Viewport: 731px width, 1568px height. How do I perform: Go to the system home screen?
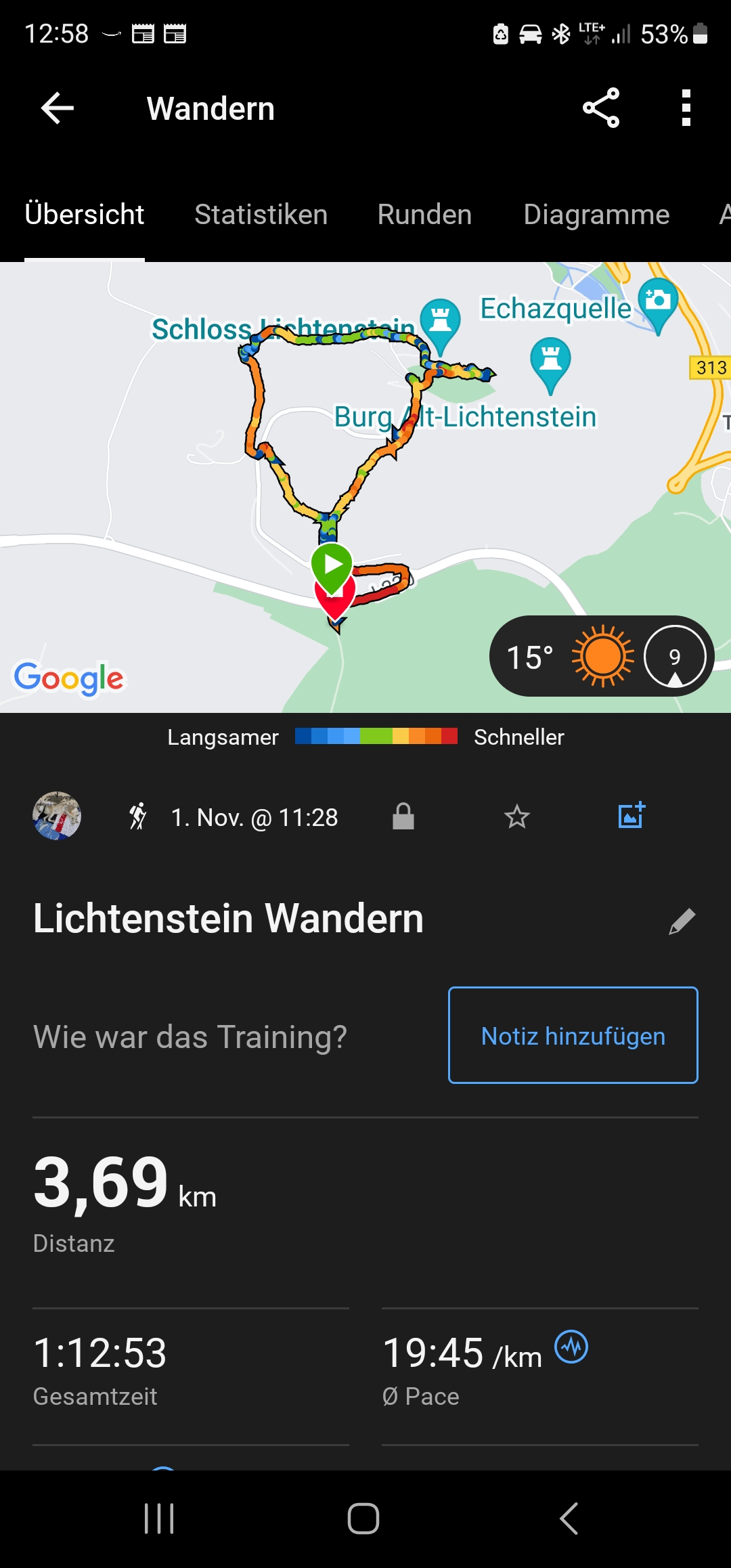click(x=363, y=1519)
